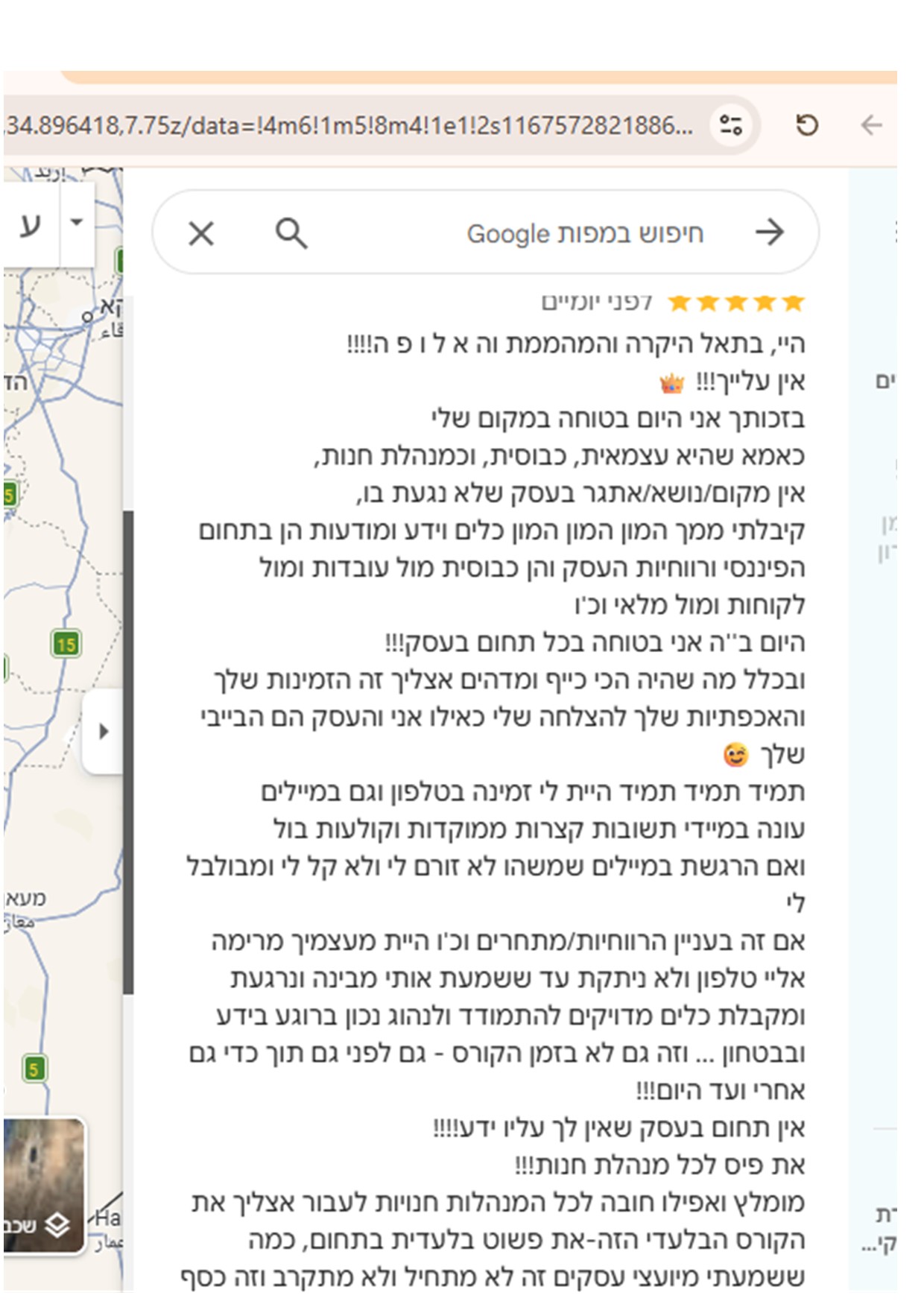
Task: Go back with the search box arrow
Action: (x=770, y=232)
